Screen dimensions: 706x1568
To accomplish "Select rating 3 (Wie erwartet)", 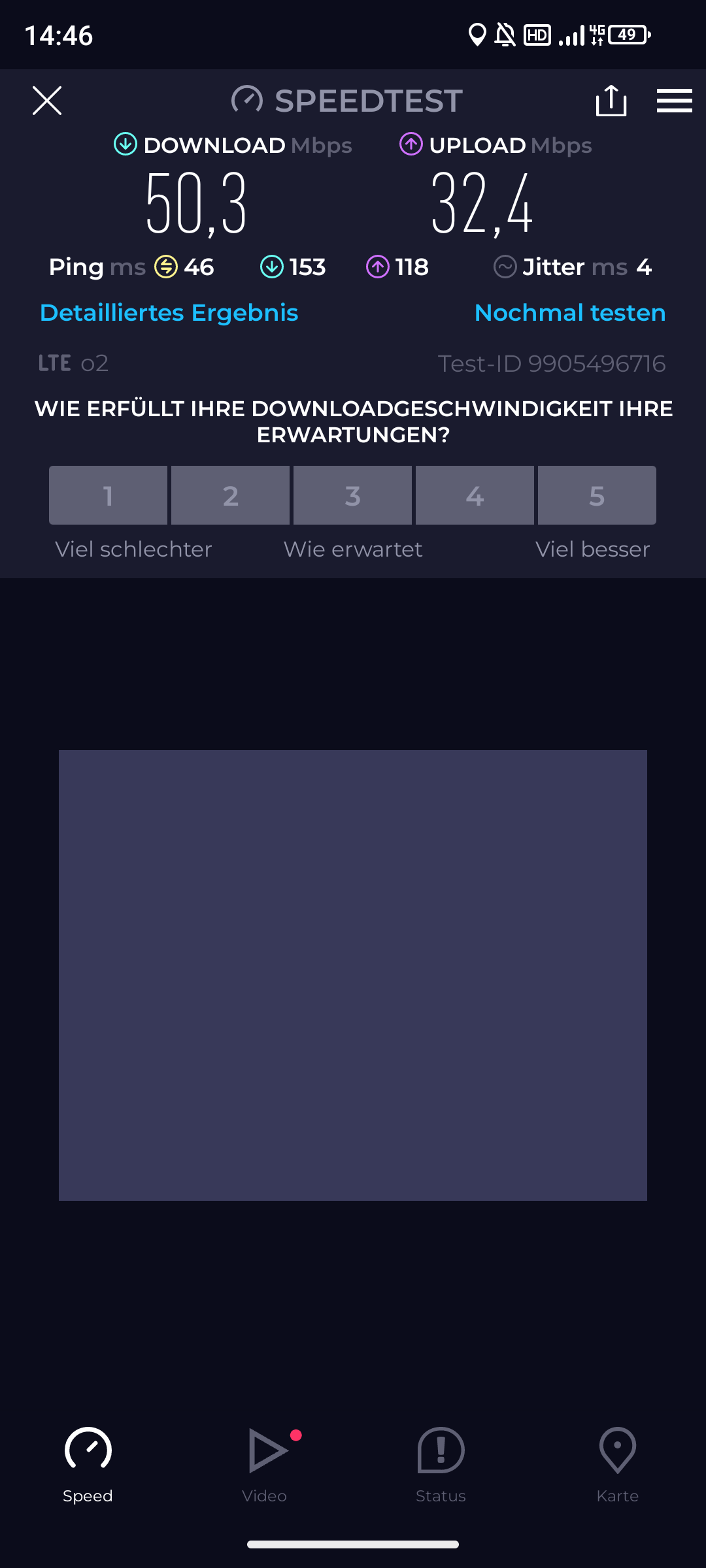I will pos(352,495).
